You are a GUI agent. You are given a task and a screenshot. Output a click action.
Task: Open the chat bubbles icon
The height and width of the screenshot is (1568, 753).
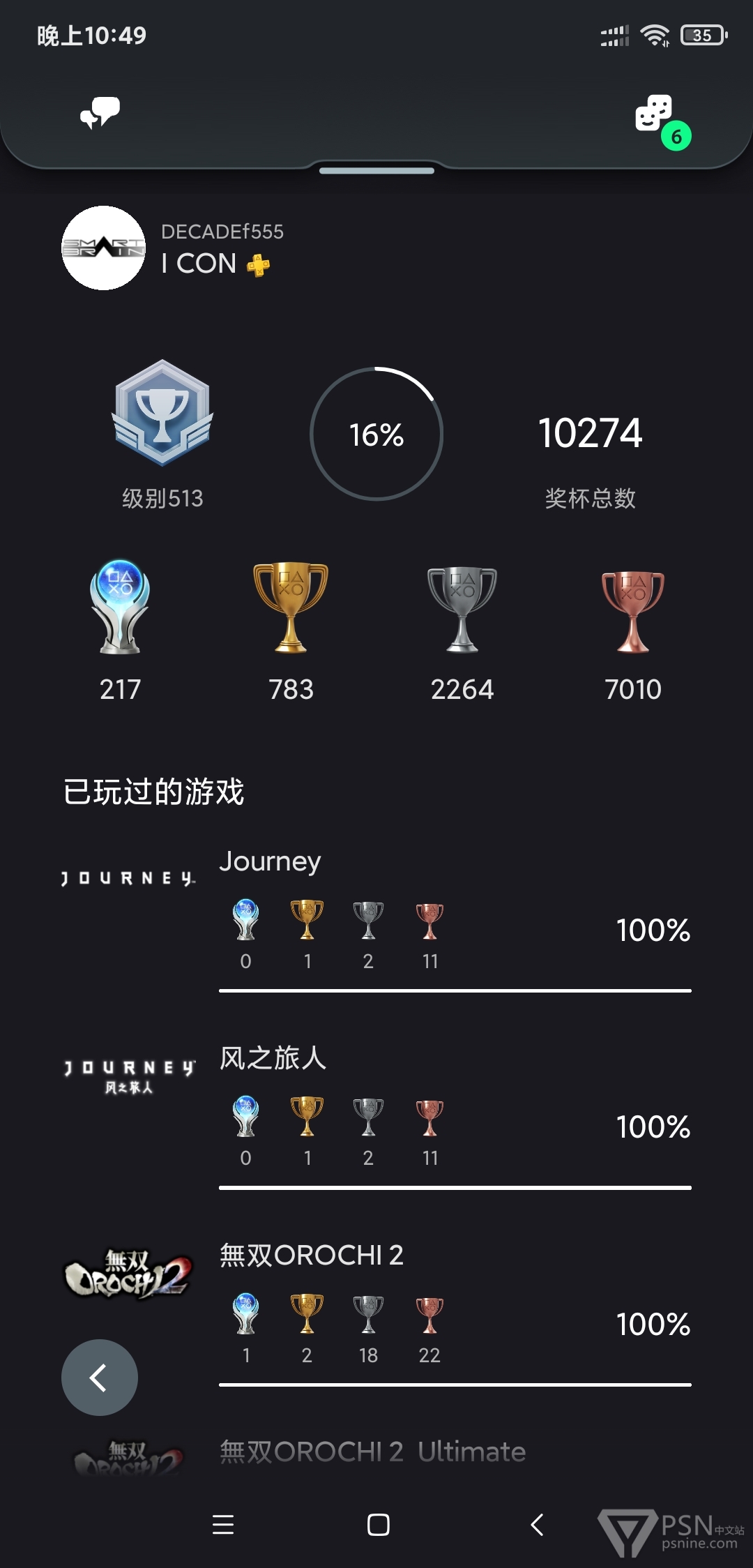click(x=100, y=112)
